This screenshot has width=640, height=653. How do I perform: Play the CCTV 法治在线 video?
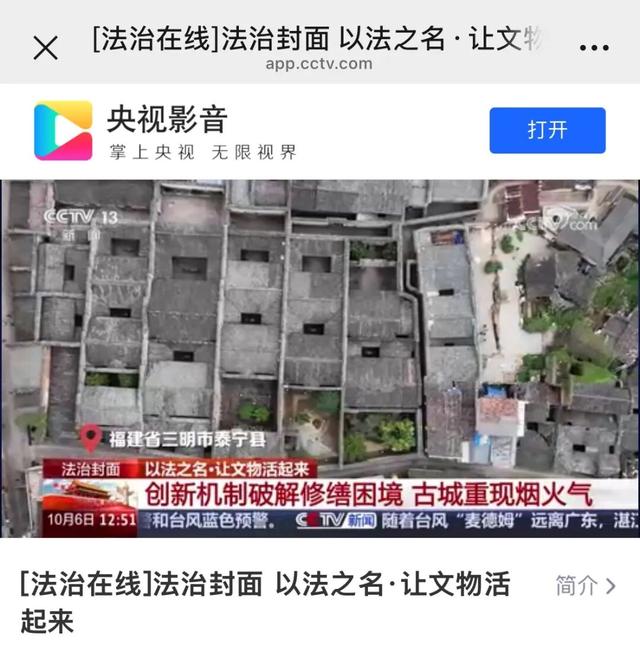pos(320,358)
